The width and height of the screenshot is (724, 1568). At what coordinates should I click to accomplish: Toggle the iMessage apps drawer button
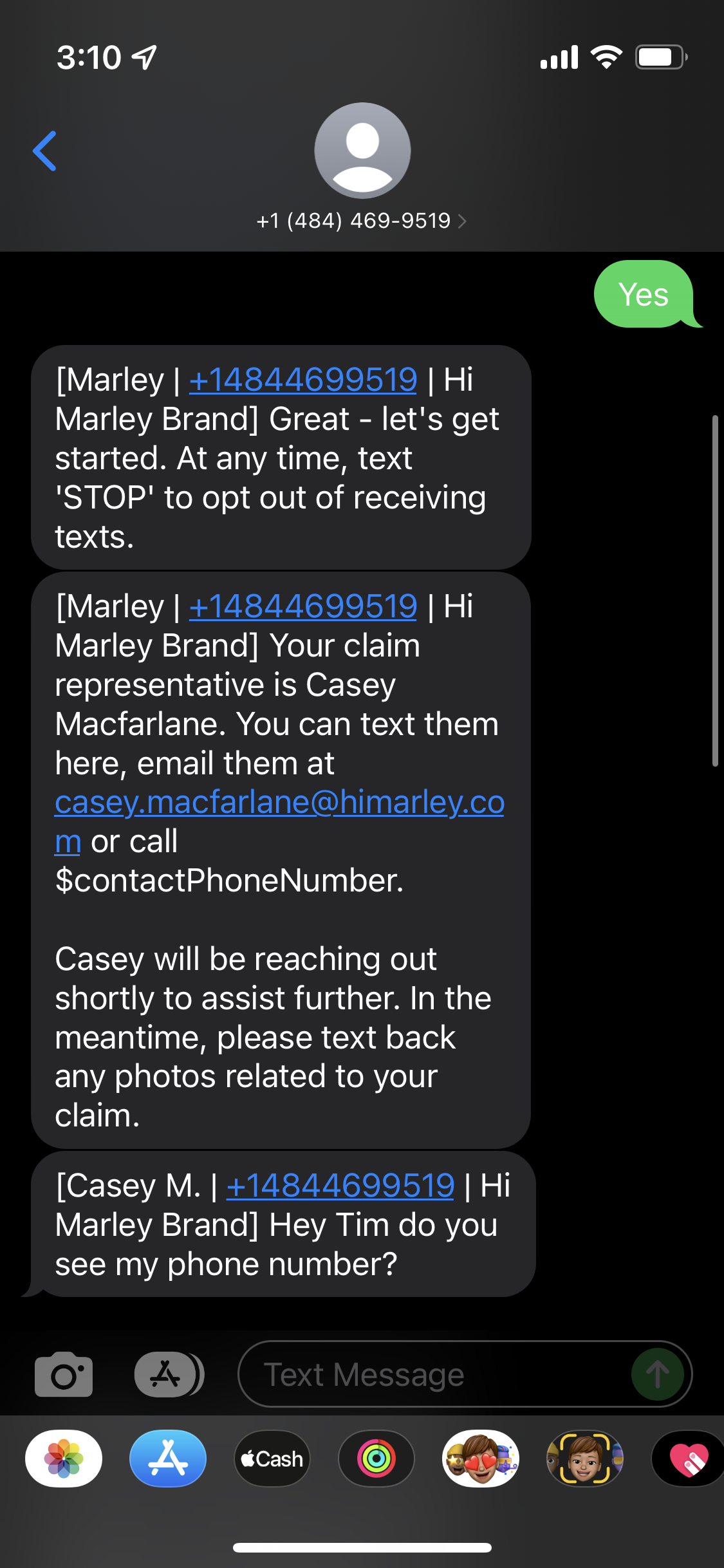pos(168,1374)
